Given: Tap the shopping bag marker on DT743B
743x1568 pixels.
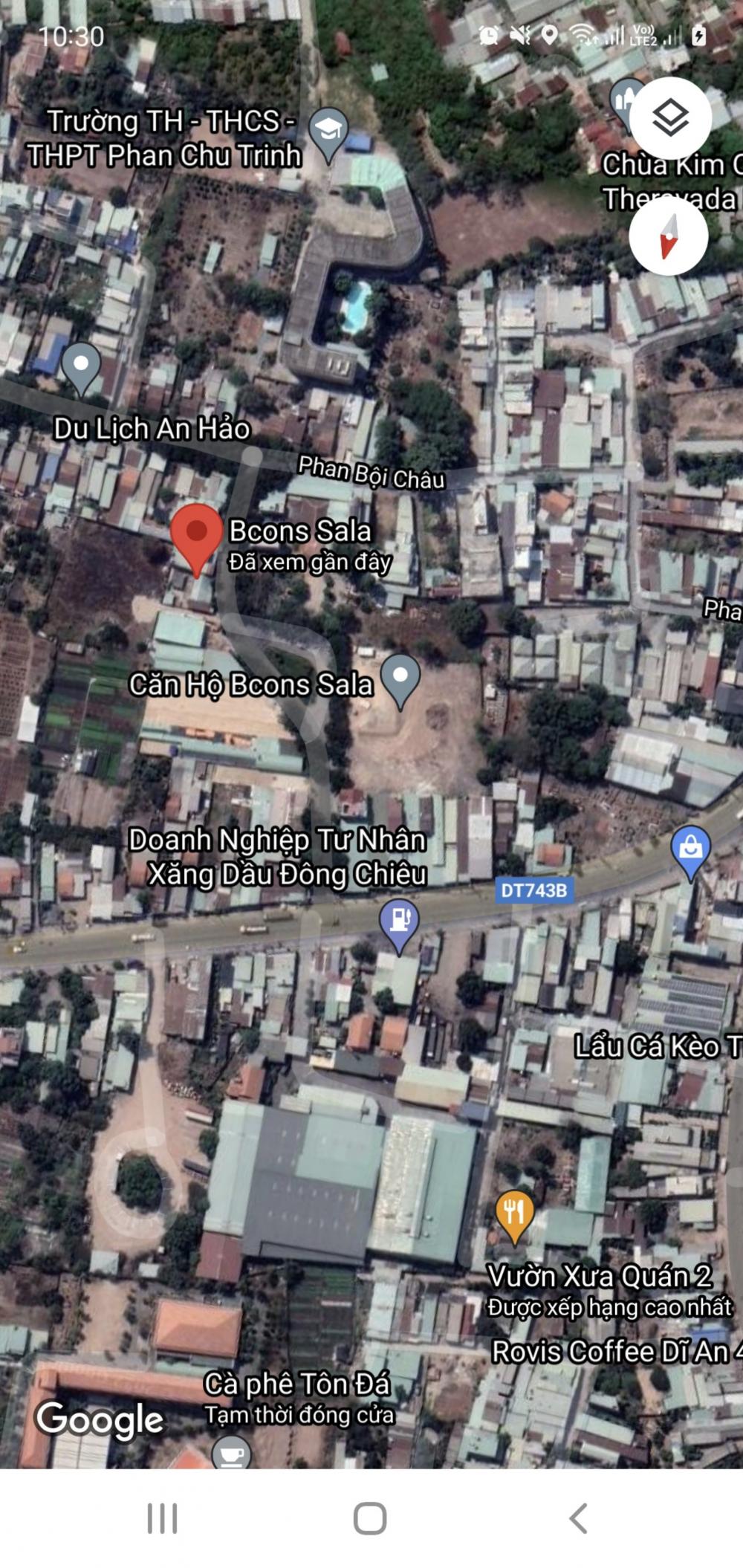Looking at the screenshot, I should 690,852.
